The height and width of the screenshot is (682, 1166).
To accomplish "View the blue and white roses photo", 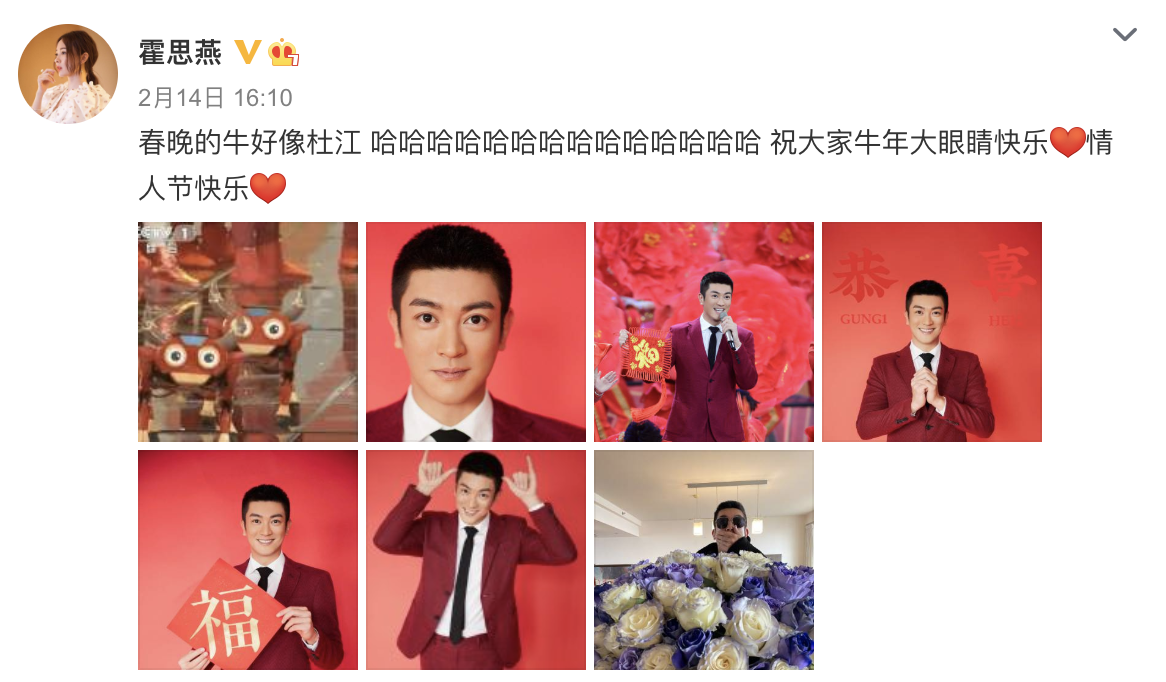I will pyautogui.click(x=704, y=560).
